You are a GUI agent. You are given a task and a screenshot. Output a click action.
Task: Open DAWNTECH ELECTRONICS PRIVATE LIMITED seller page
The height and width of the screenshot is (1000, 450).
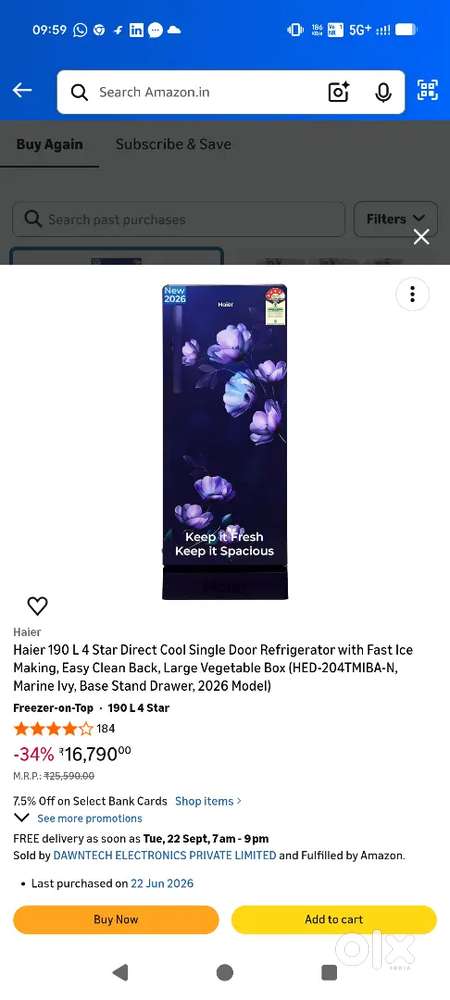tap(164, 855)
